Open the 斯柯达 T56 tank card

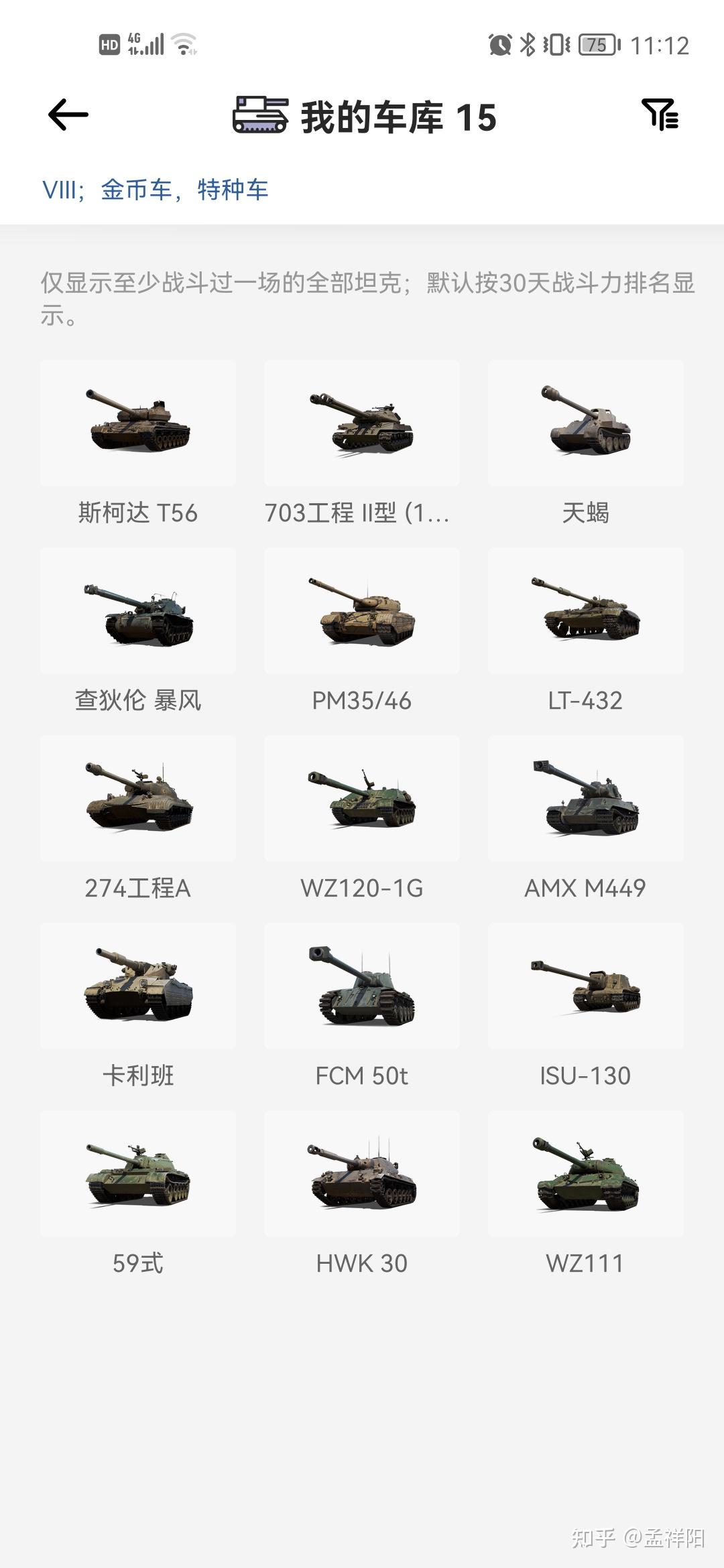tap(138, 423)
